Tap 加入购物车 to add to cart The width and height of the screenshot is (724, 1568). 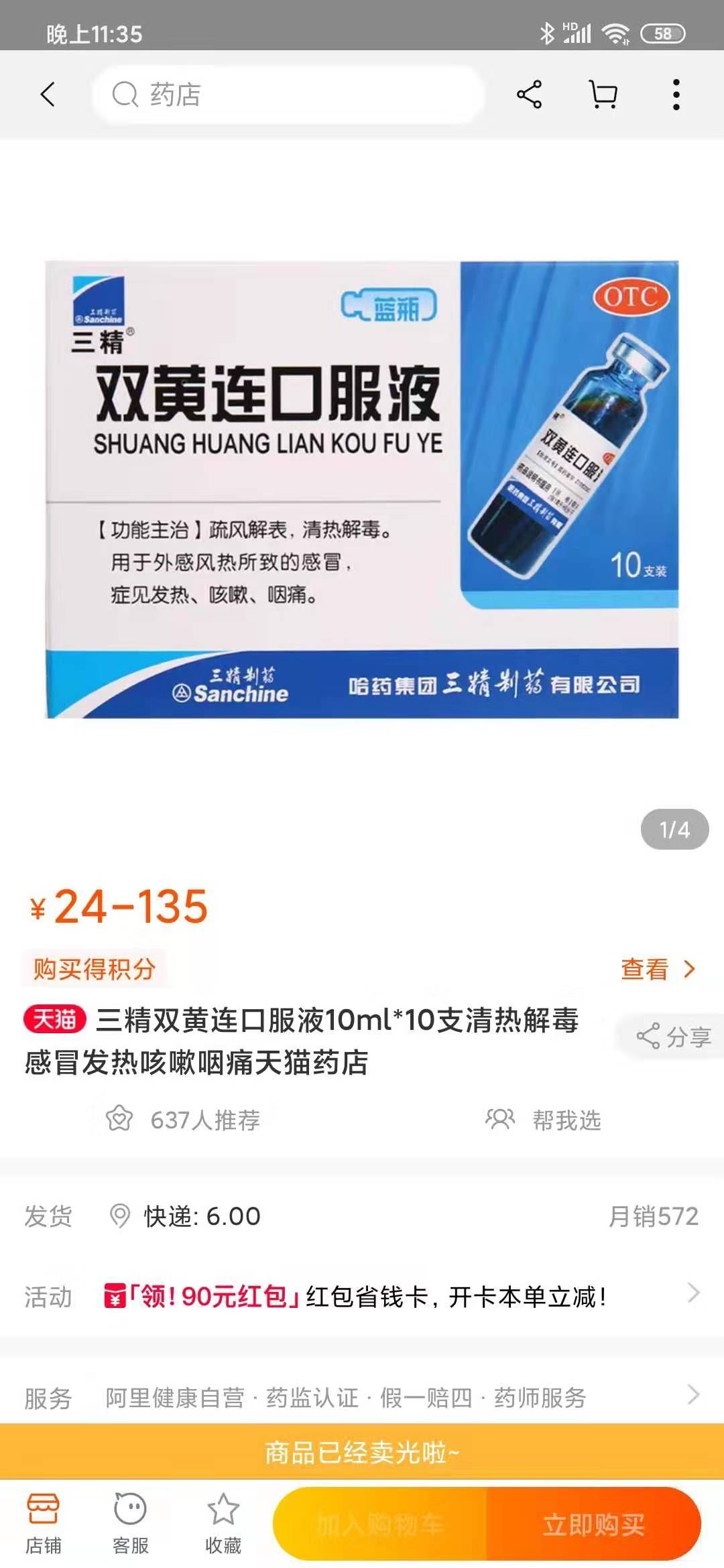[380, 1524]
